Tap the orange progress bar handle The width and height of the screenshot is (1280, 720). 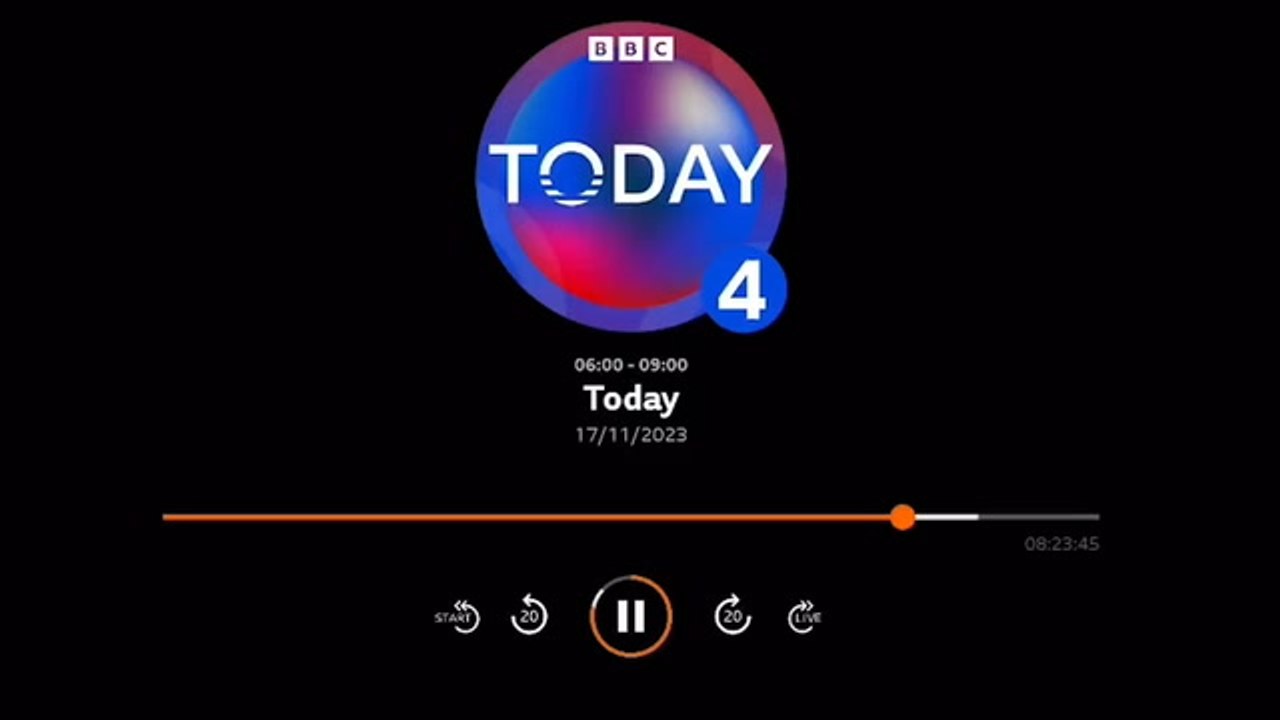[x=902, y=517]
